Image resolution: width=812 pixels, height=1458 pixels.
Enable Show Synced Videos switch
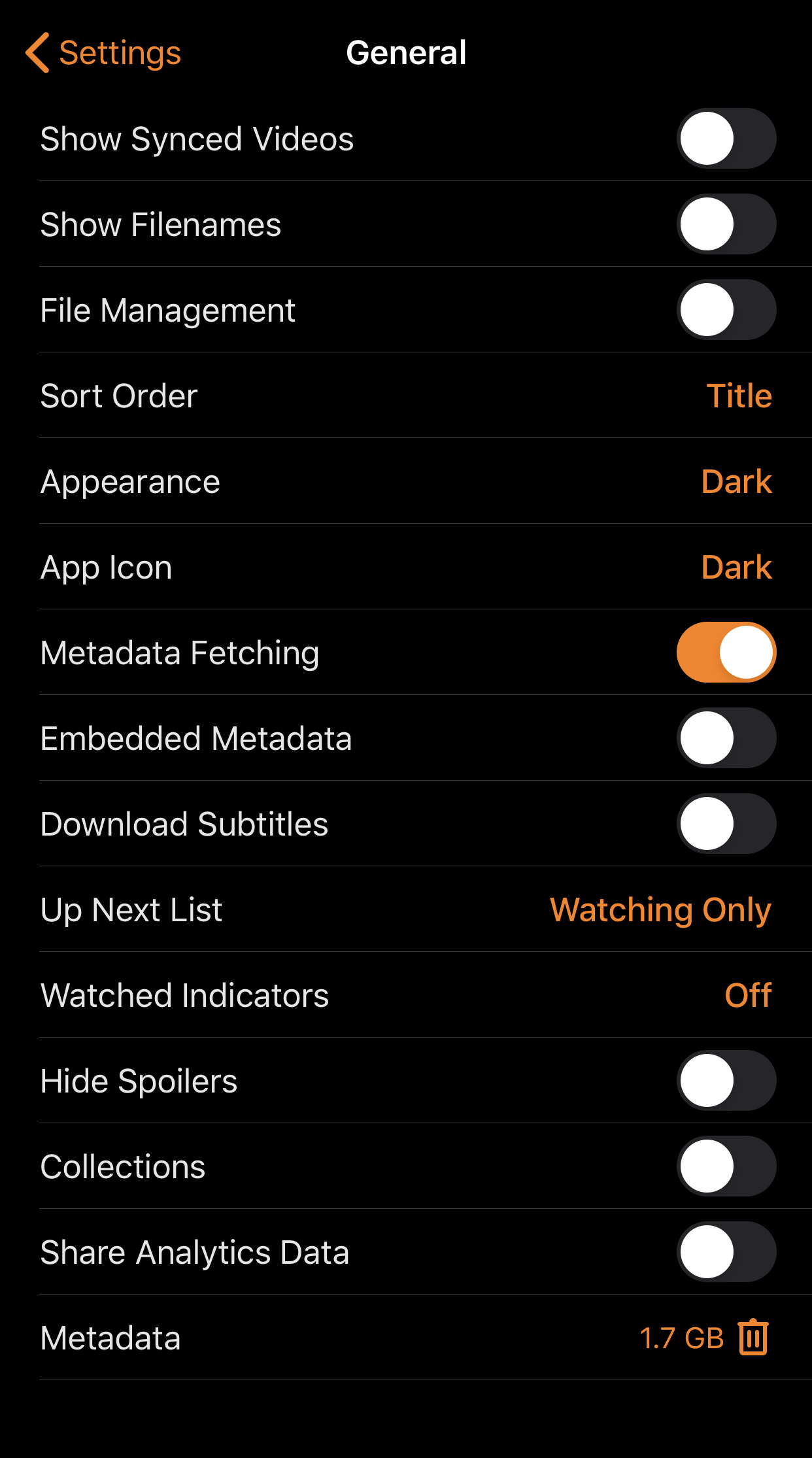coord(726,139)
